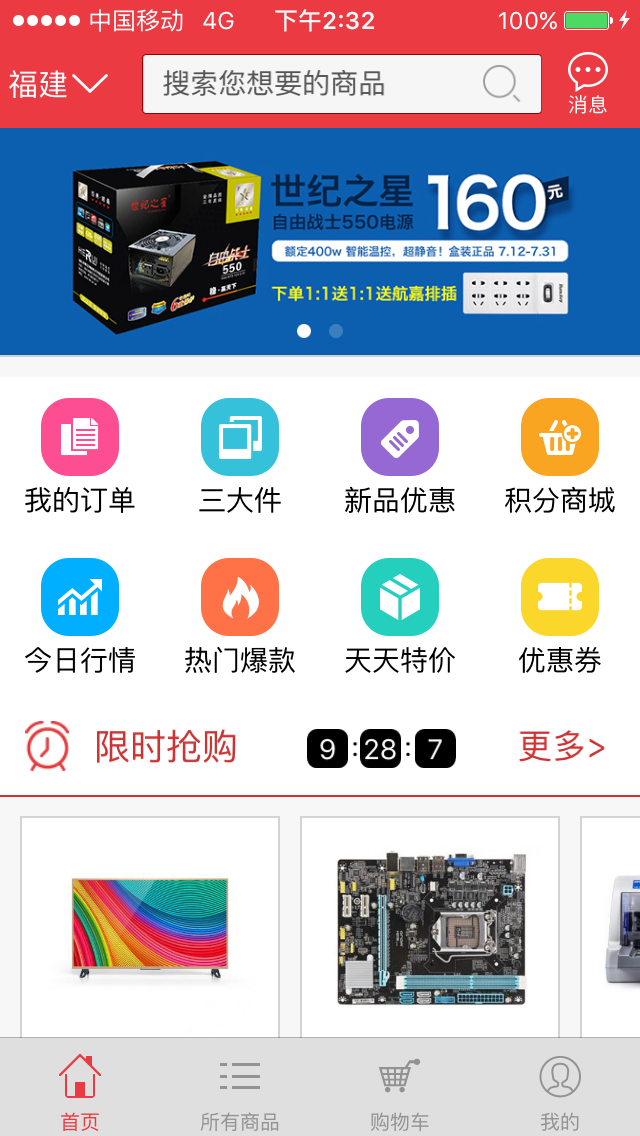640x1136 pixels.
Task: View 新品优惠 deals
Action: 400,456
